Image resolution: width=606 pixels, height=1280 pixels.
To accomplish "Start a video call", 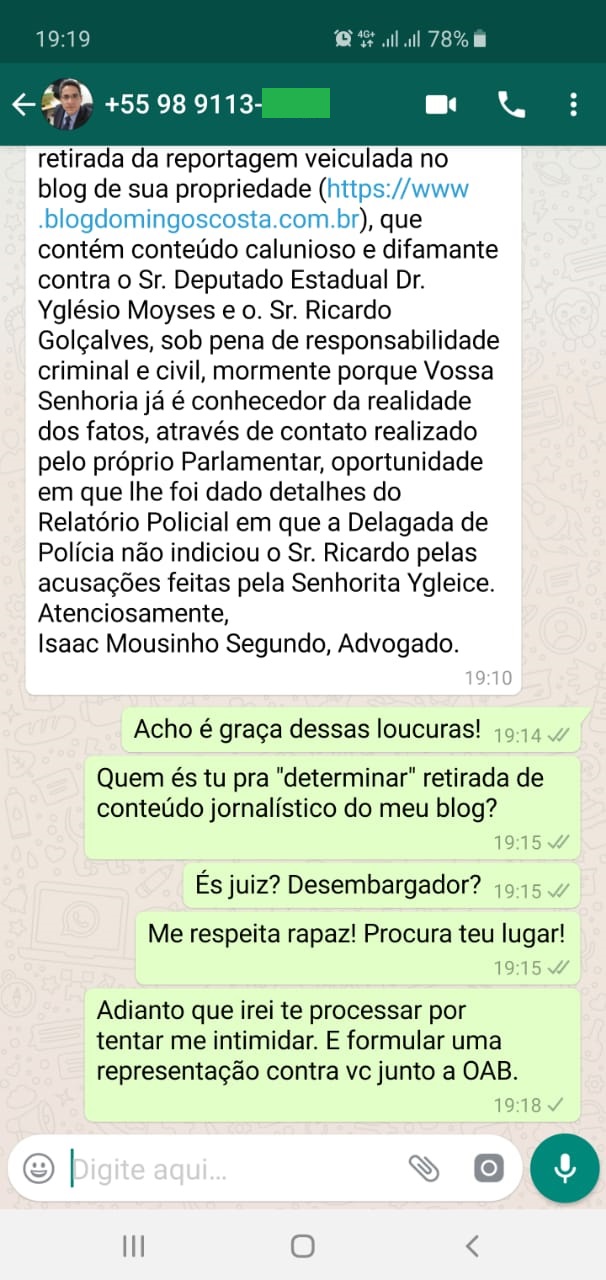I will click(441, 105).
